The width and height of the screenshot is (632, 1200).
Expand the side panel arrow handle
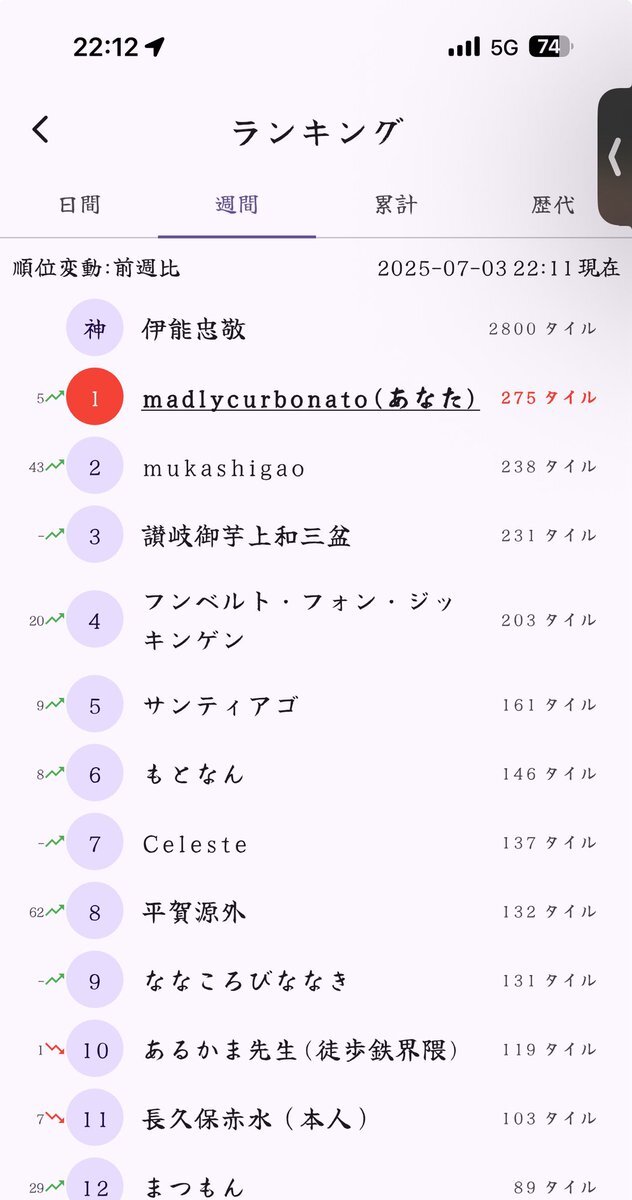(x=615, y=155)
